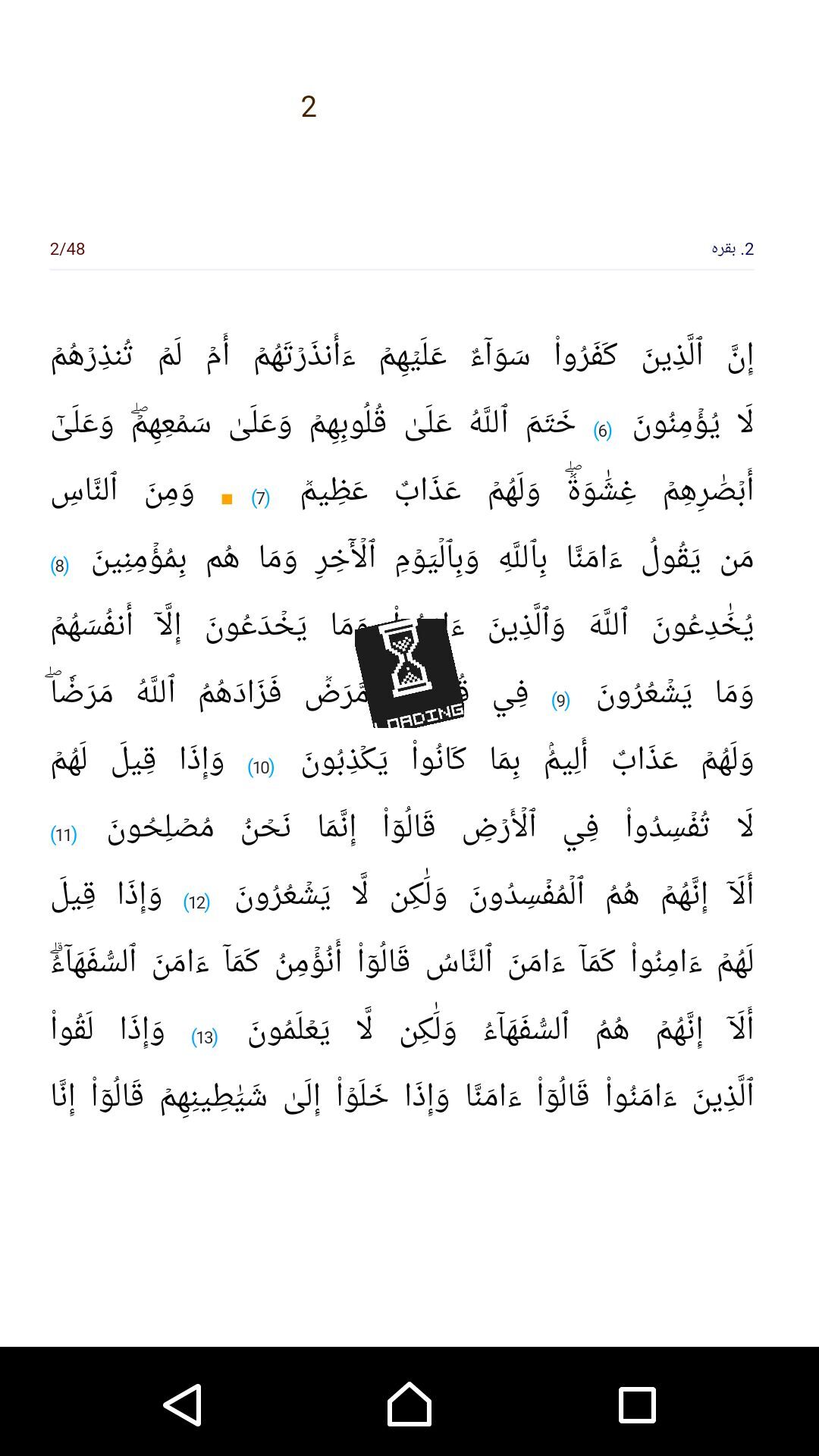The height and width of the screenshot is (1456, 819).
Task: Tap verse number 12 marker
Action: (x=197, y=902)
